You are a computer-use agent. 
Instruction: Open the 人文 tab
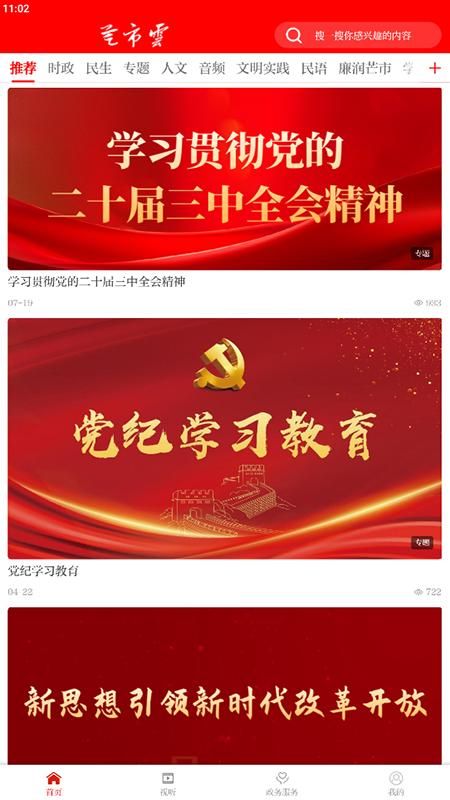tap(174, 68)
